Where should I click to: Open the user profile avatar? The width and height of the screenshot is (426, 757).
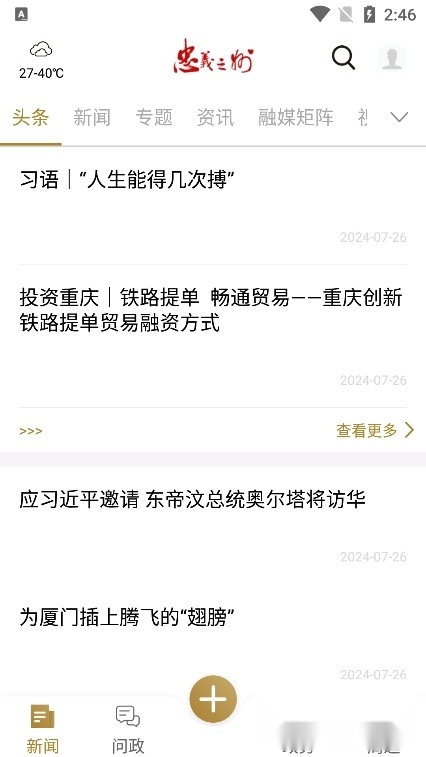(392, 58)
